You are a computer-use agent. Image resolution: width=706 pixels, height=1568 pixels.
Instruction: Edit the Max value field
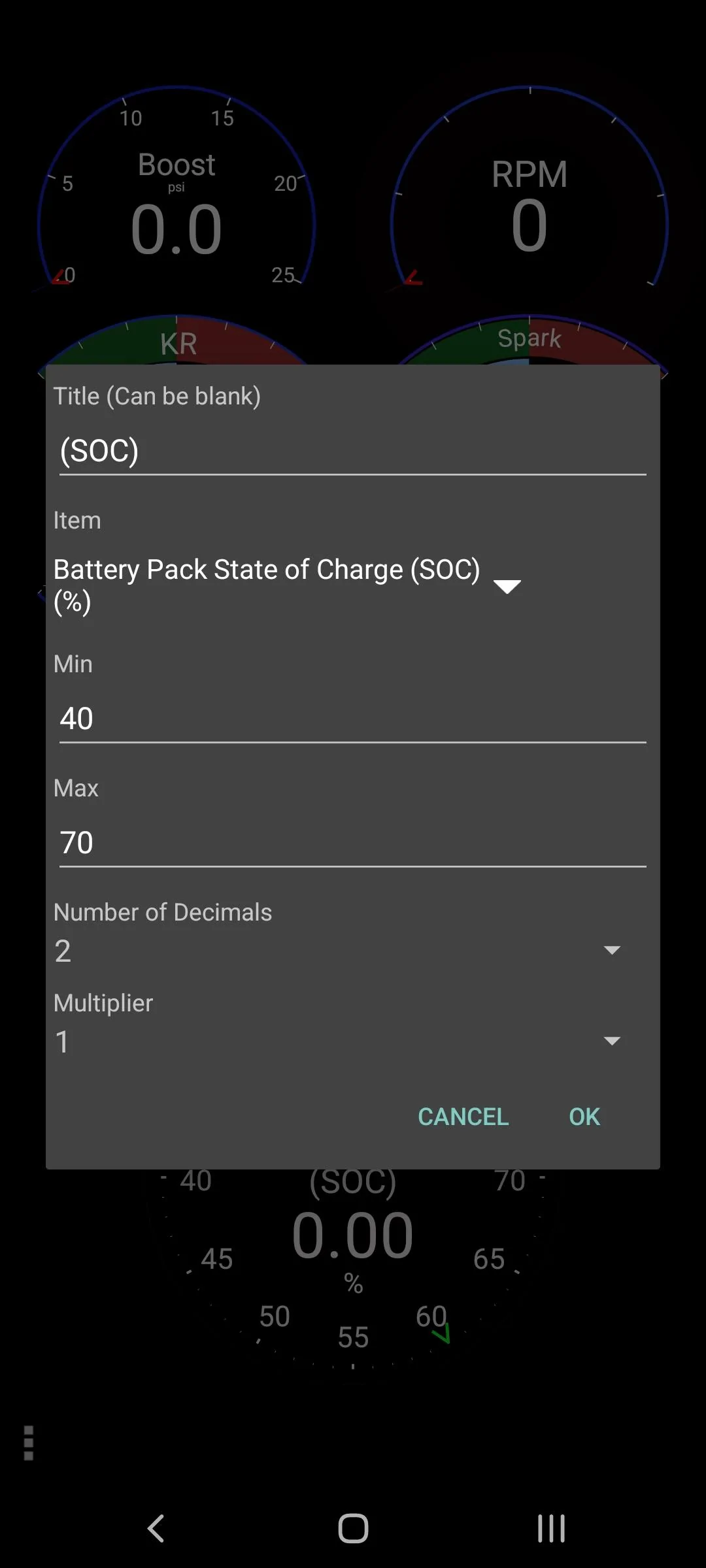coord(352,843)
